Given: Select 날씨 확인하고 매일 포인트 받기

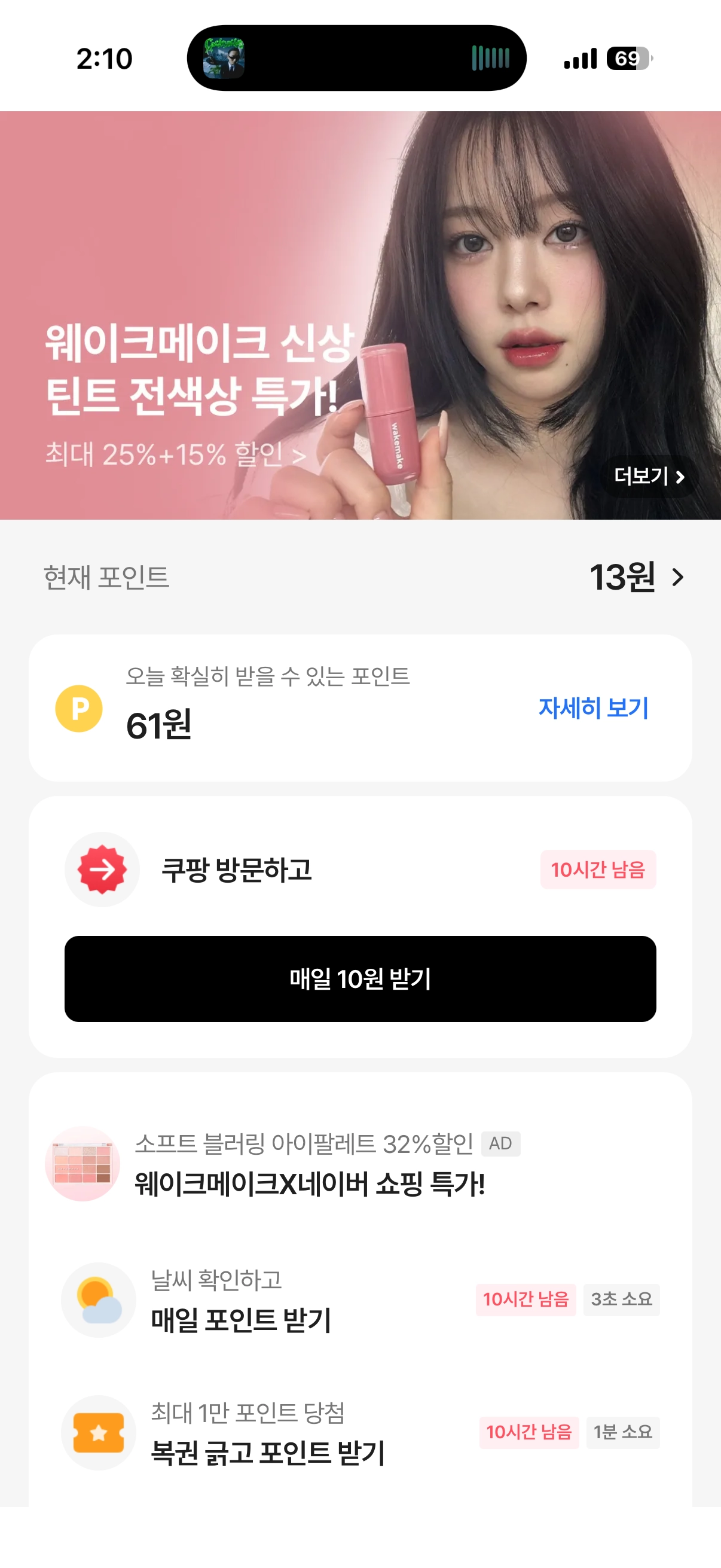Looking at the screenshot, I should [x=241, y=1320].
